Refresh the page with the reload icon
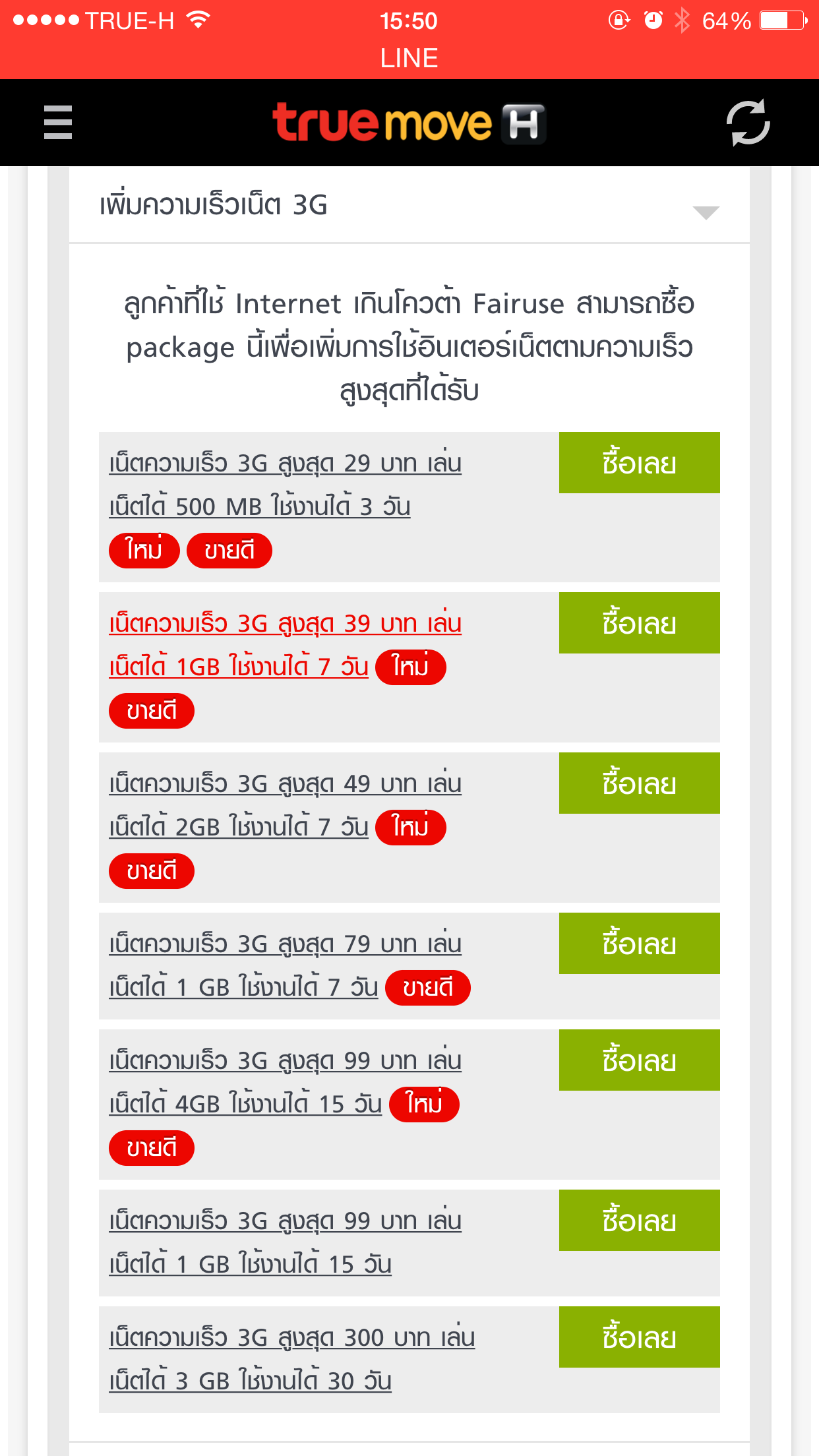Screen dimensions: 819x1456 [x=748, y=123]
